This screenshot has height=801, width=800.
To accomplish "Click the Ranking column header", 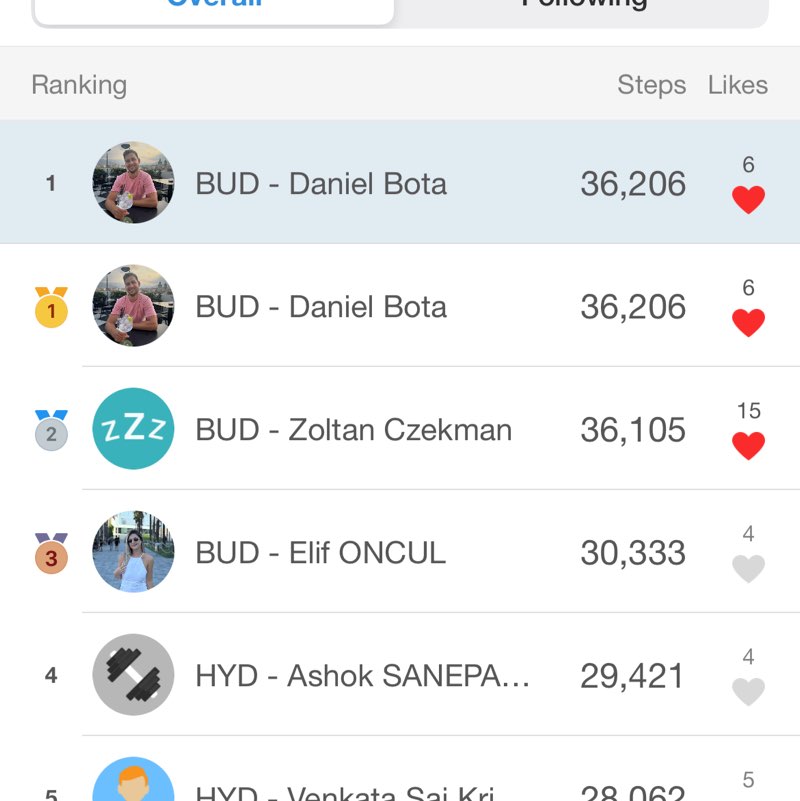I will click(78, 85).
